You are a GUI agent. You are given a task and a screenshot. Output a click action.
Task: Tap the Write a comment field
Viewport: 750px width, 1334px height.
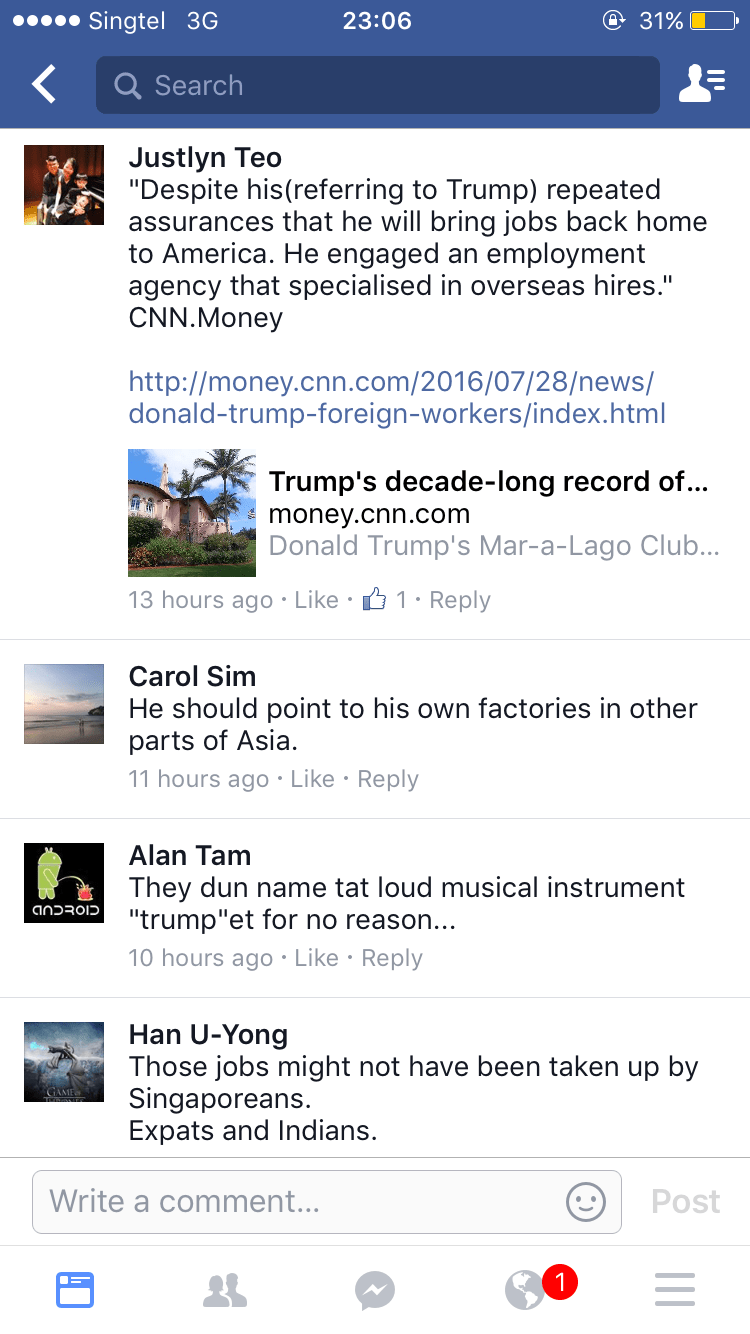tap(300, 1201)
